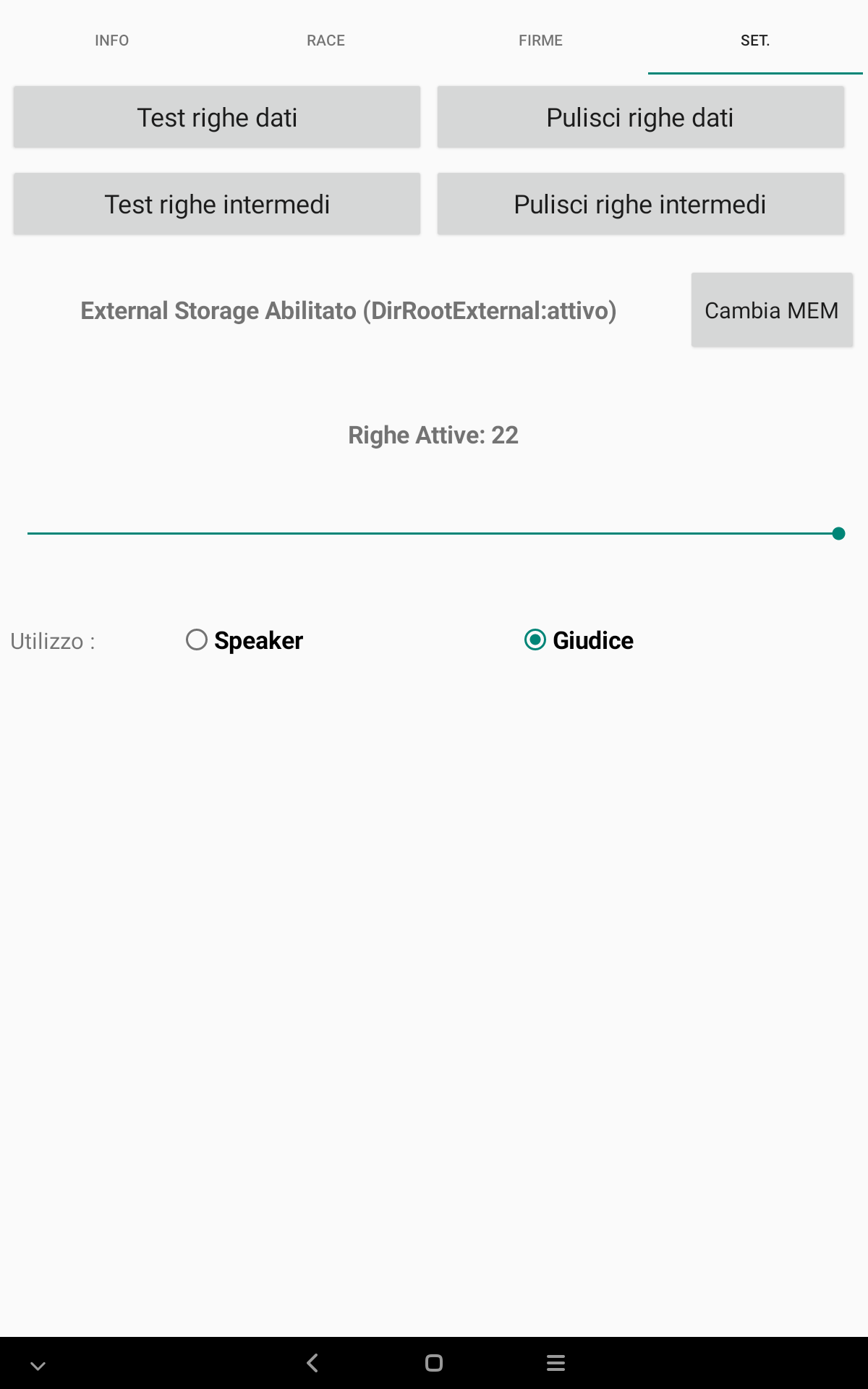This screenshot has width=868, height=1389.
Task: Tap the Cambia MEM button
Action: click(x=772, y=310)
